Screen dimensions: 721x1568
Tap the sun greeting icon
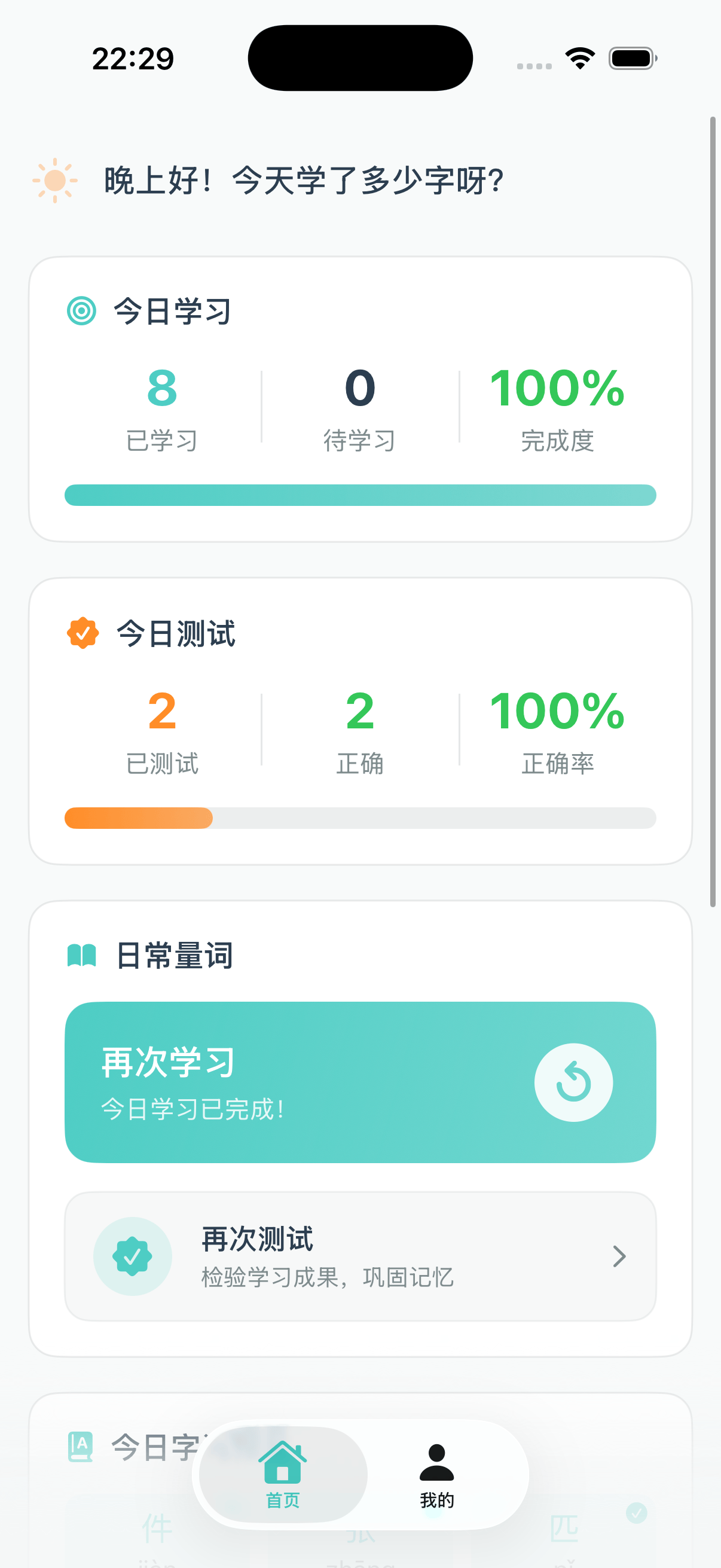click(x=56, y=179)
